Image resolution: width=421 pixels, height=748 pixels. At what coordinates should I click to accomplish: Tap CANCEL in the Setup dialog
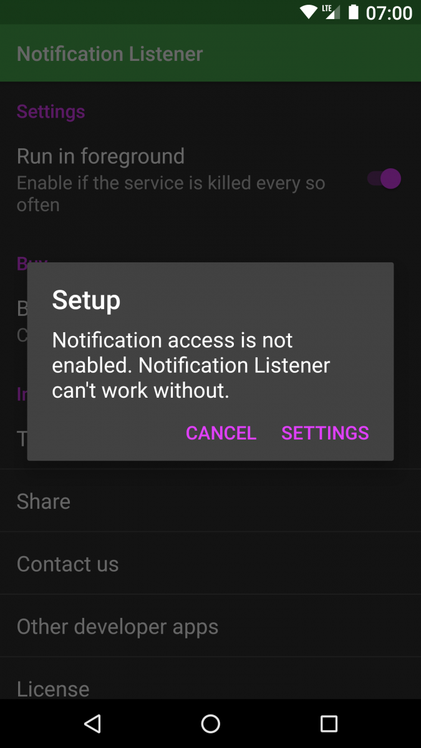(x=221, y=433)
